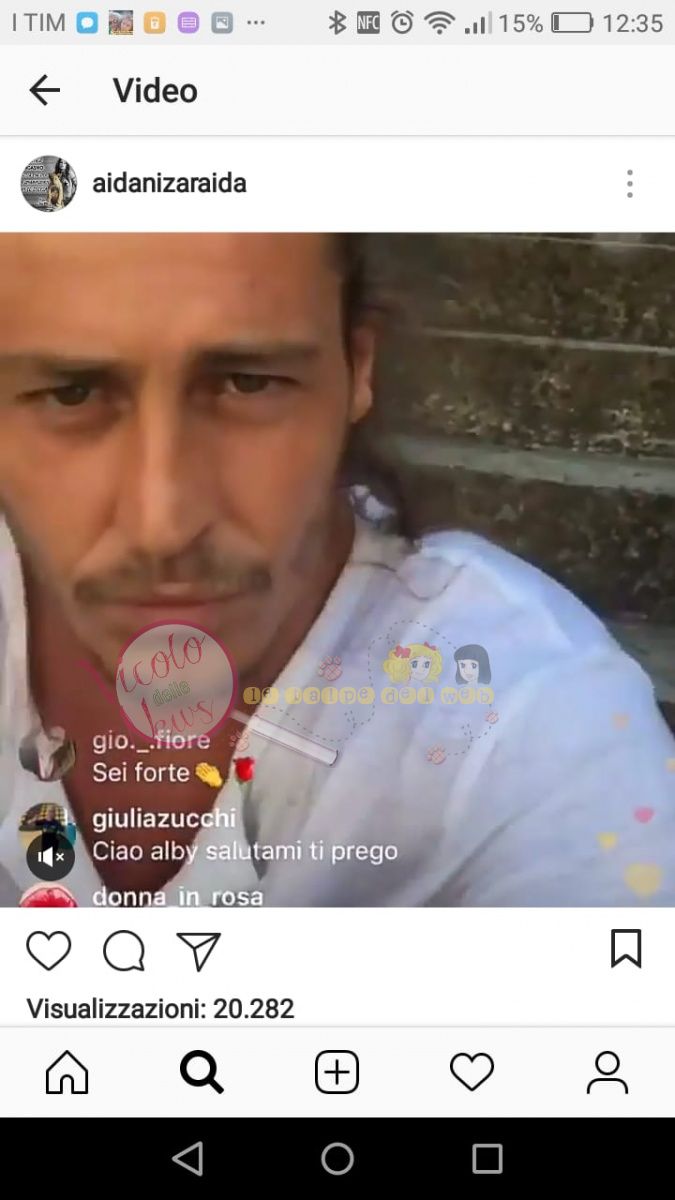
Task: Switch to the Profile tab
Action: pyautogui.click(x=607, y=1073)
